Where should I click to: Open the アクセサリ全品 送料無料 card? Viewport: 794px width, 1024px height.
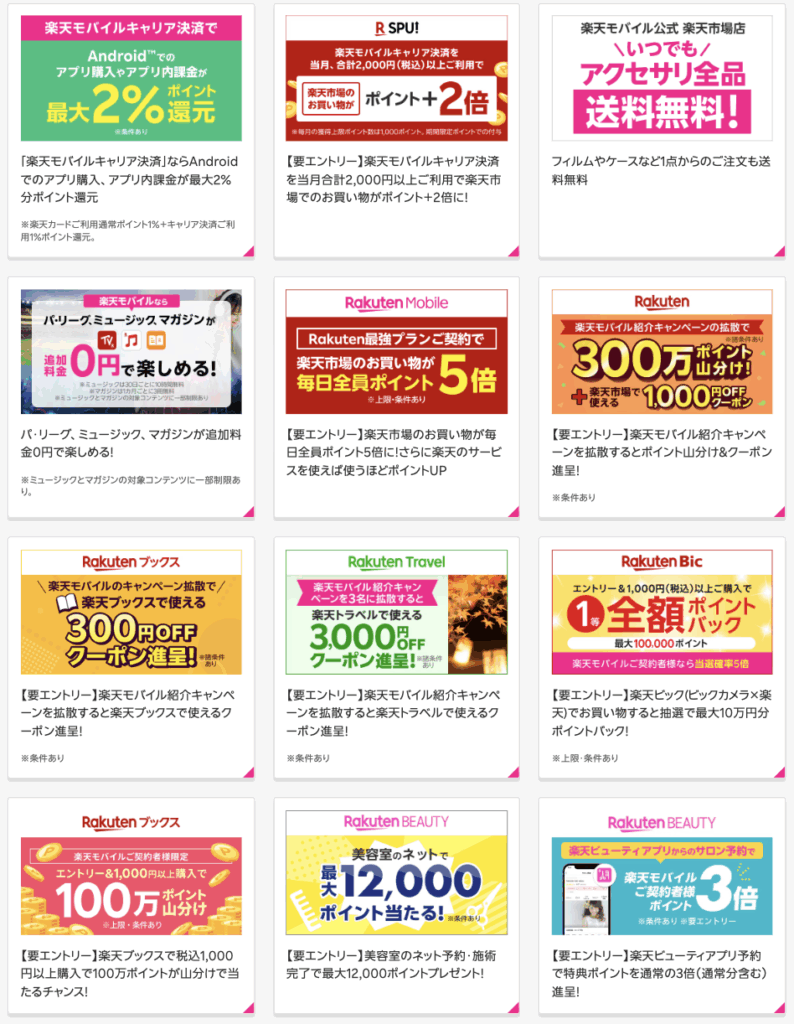pyautogui.click(x=661, y=78)
